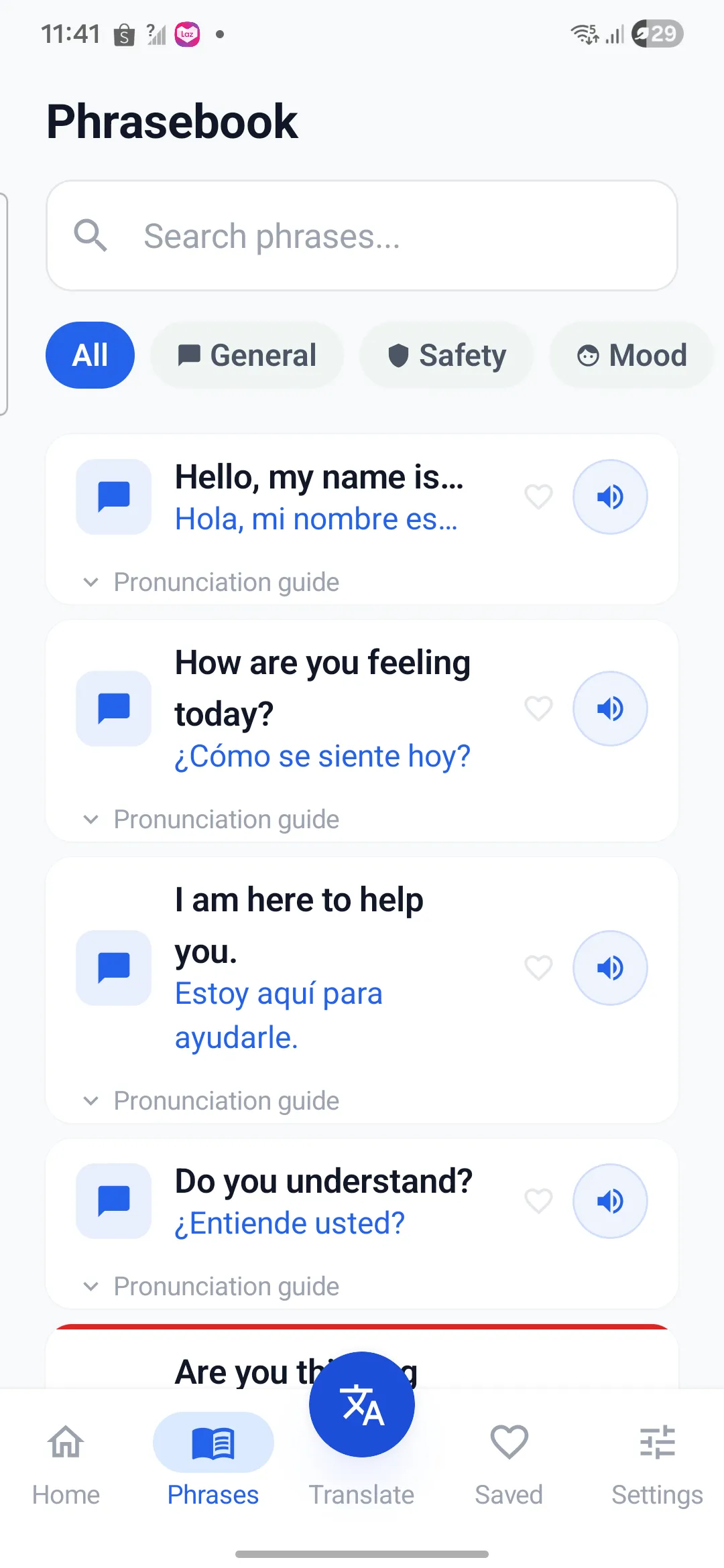The width and height of the screenshot is (724, 1568).
Task: Favorite the 'Do you understand?' phrase
Action: pos(538,1200)
